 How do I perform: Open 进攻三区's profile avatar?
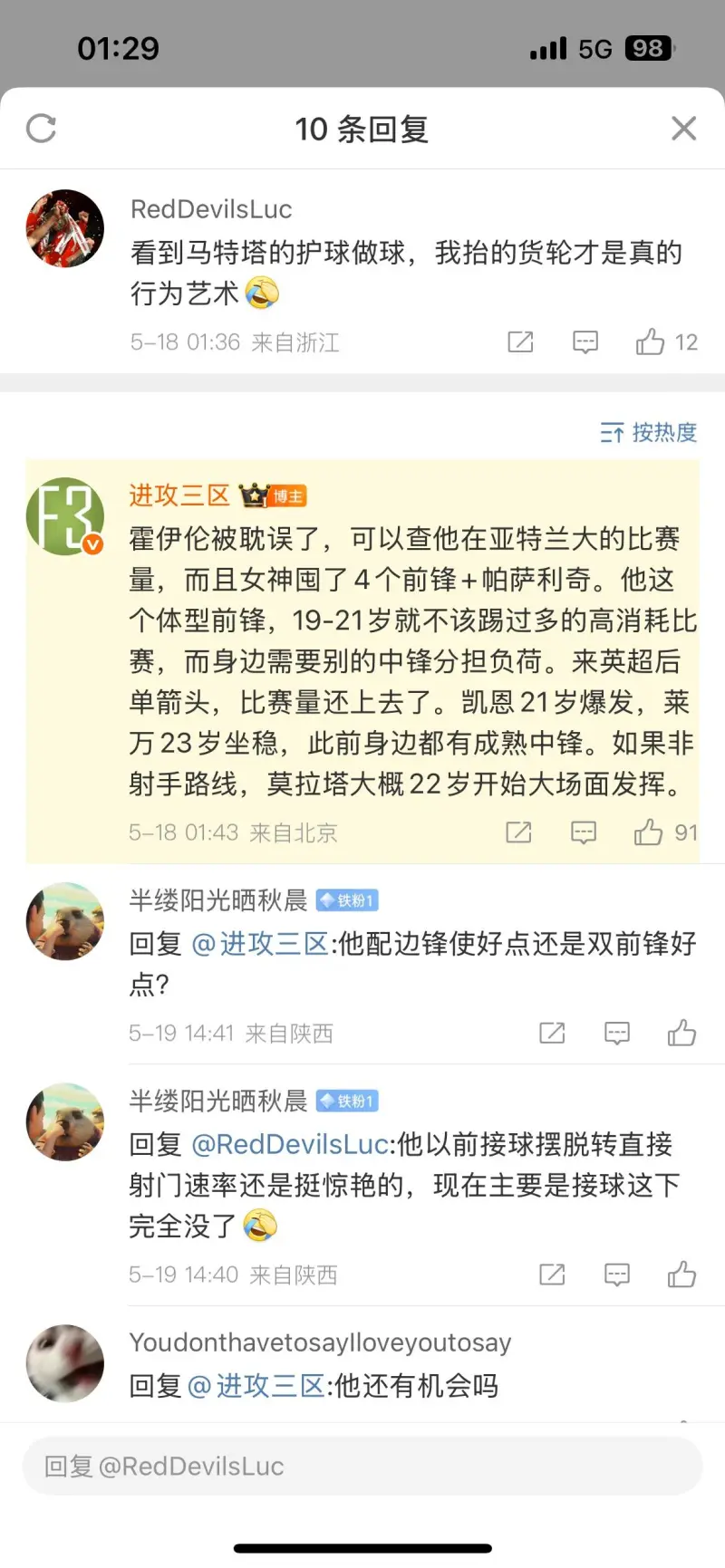64,516
